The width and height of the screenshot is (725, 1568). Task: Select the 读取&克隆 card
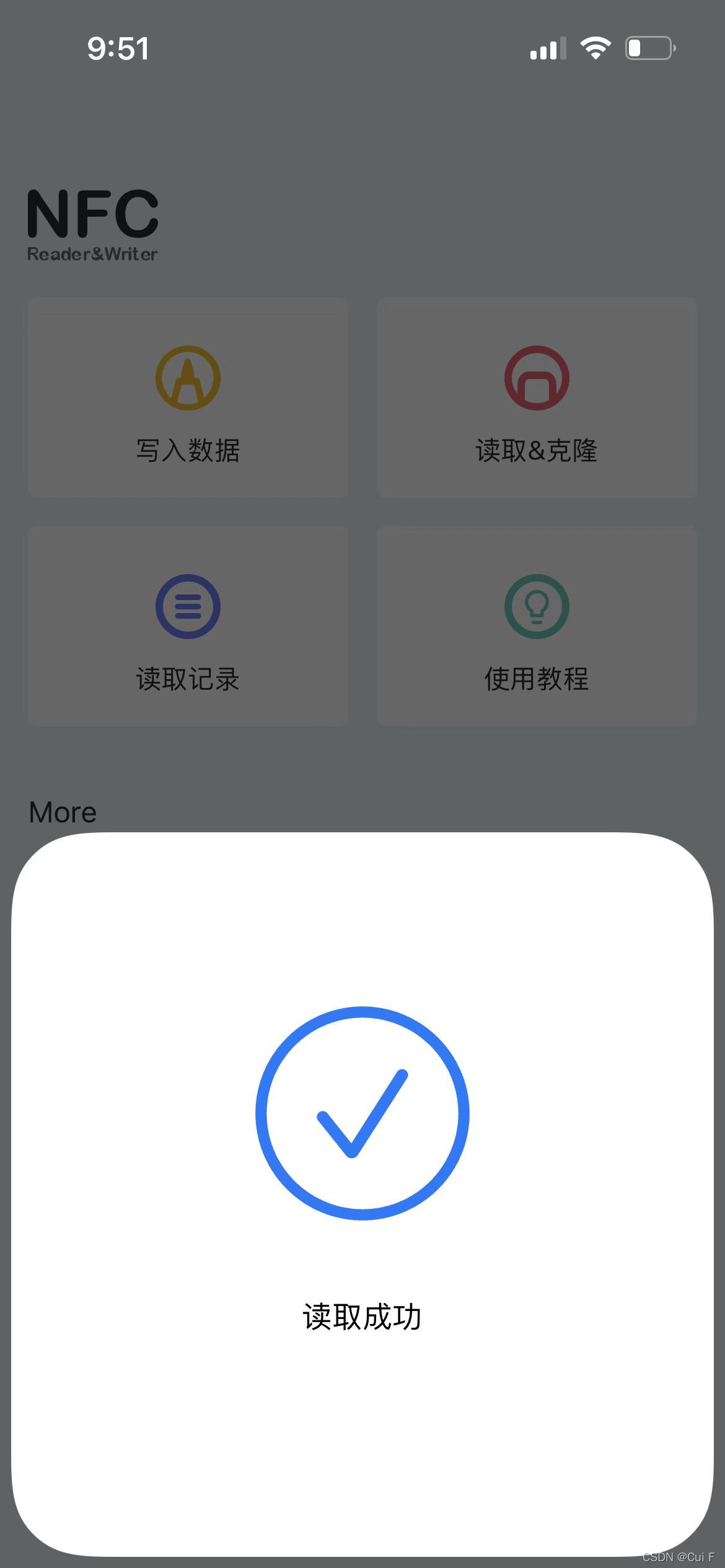coord(537,398)
